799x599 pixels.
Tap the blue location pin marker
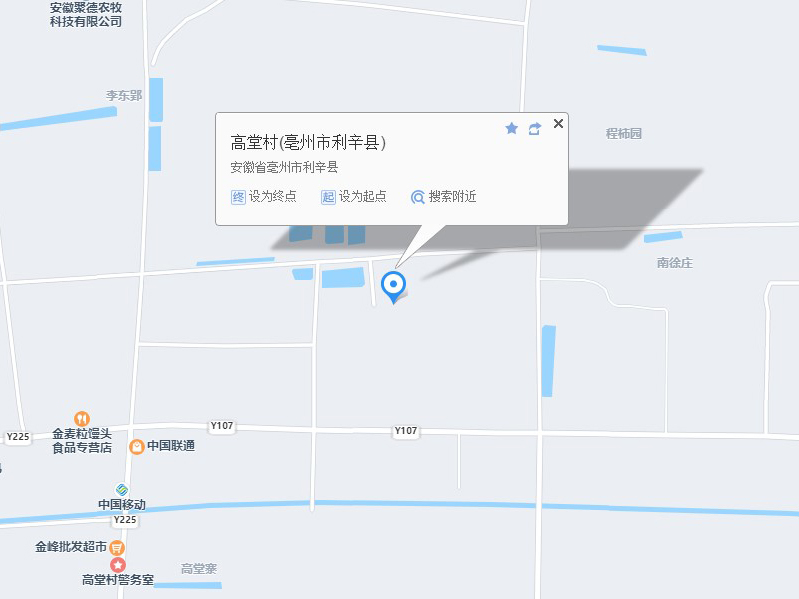(395, 286)
